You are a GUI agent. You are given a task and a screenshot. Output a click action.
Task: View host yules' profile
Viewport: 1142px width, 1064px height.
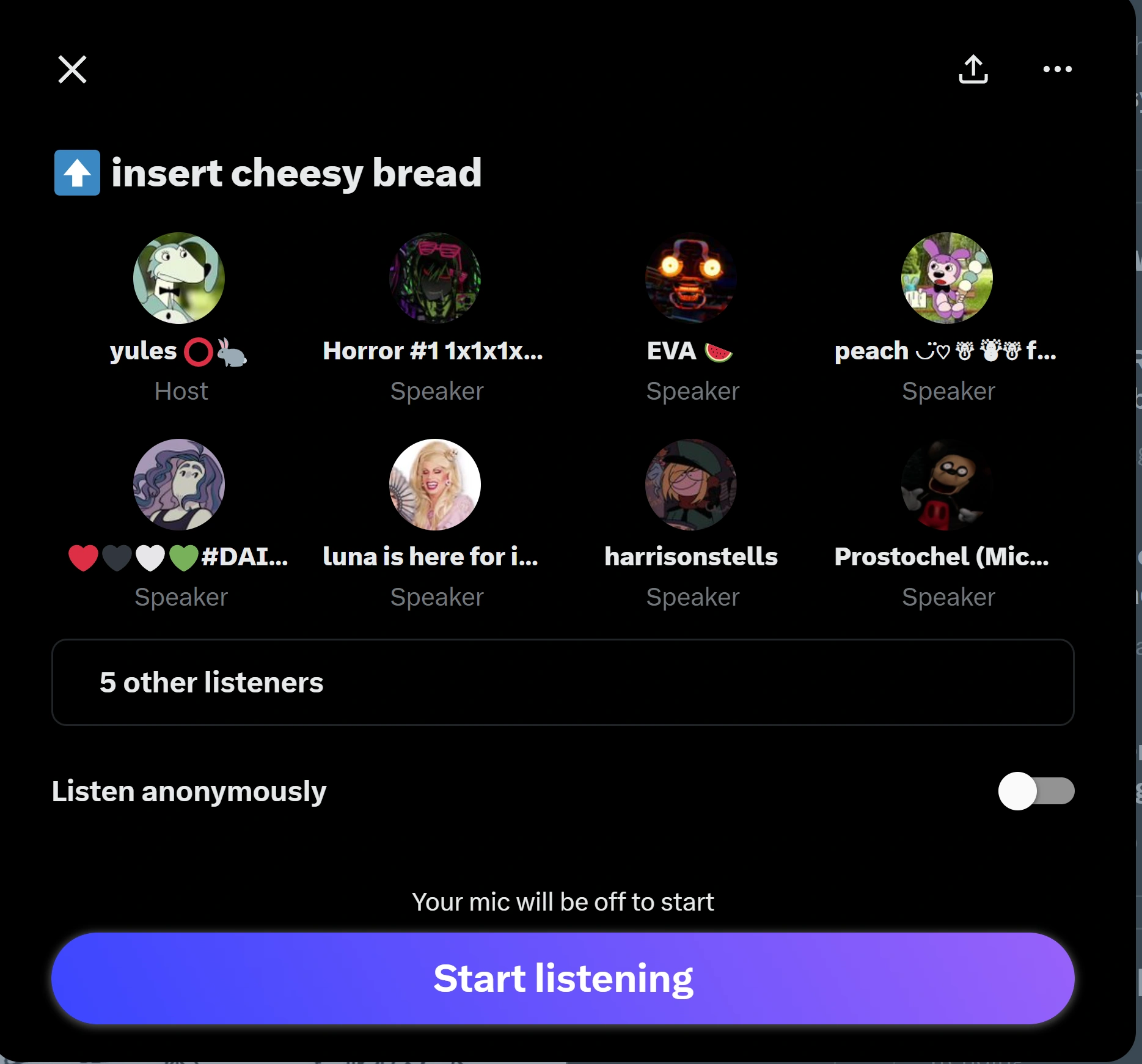[179, 278]
